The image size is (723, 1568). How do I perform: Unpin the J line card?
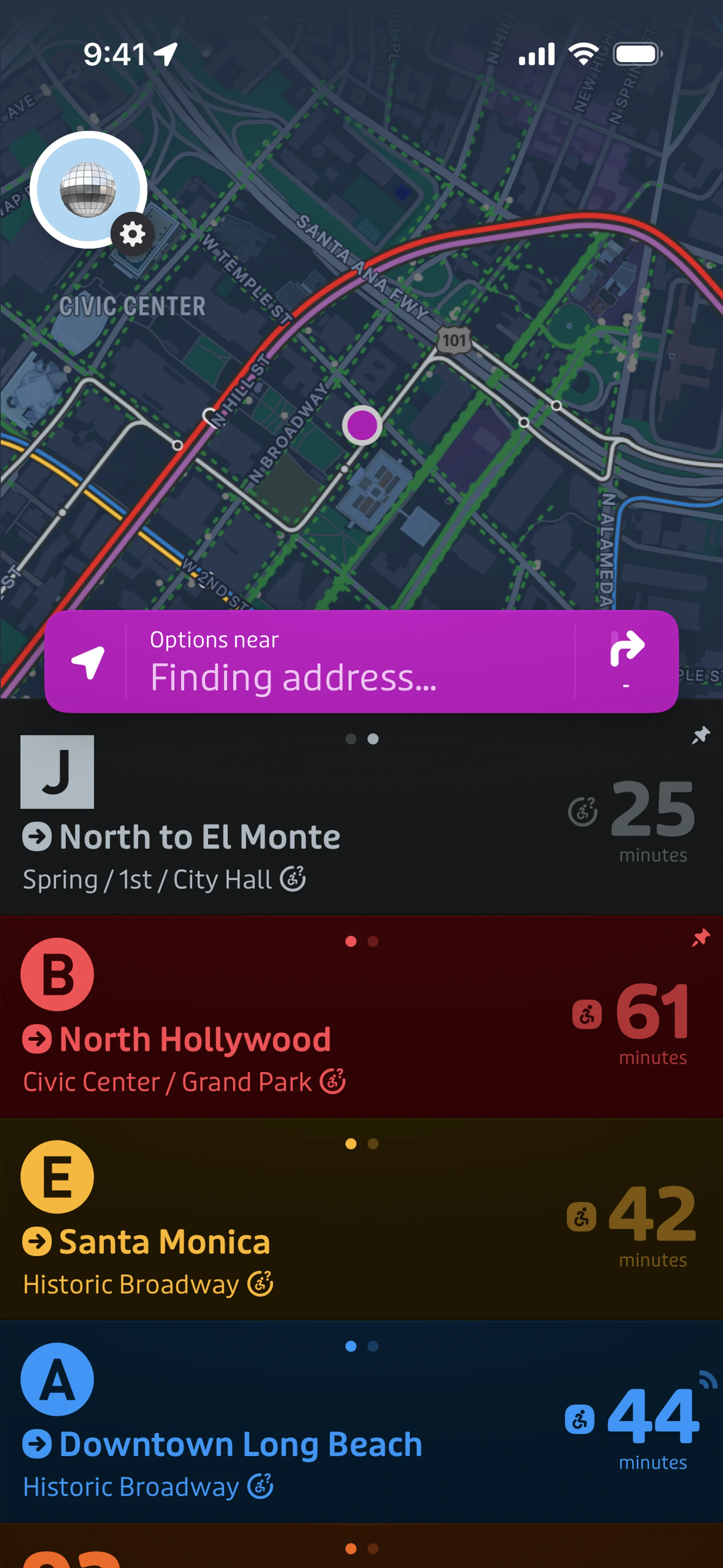point(700,735)
